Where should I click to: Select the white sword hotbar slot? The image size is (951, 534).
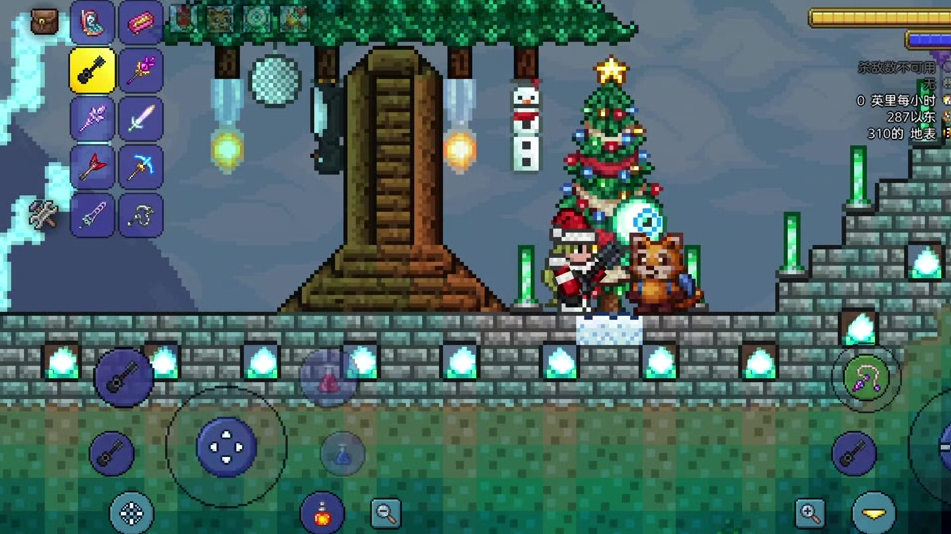[x=141, y=119]
